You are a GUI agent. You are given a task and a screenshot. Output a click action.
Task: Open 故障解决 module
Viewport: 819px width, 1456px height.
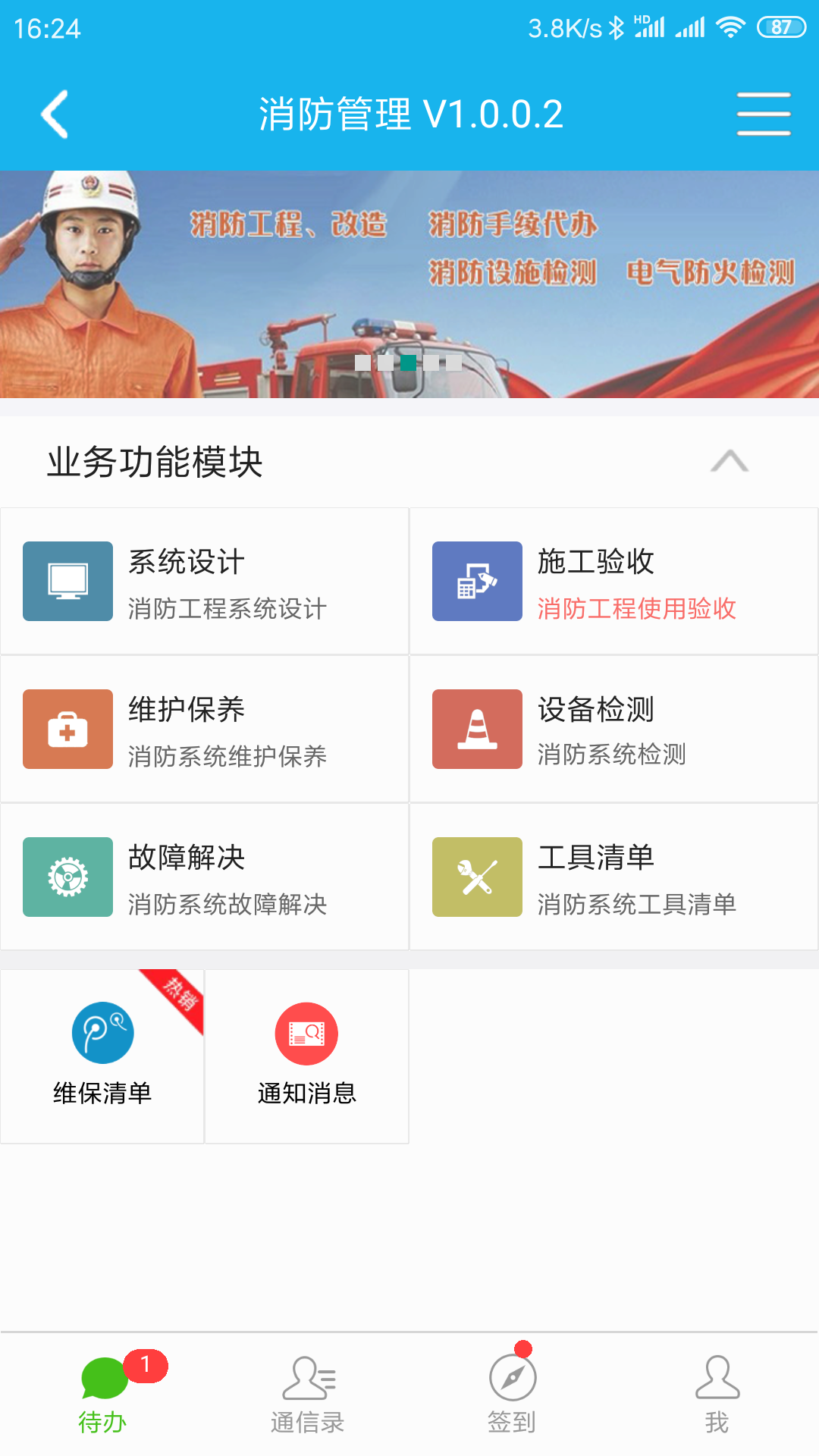tap(205, 877)
